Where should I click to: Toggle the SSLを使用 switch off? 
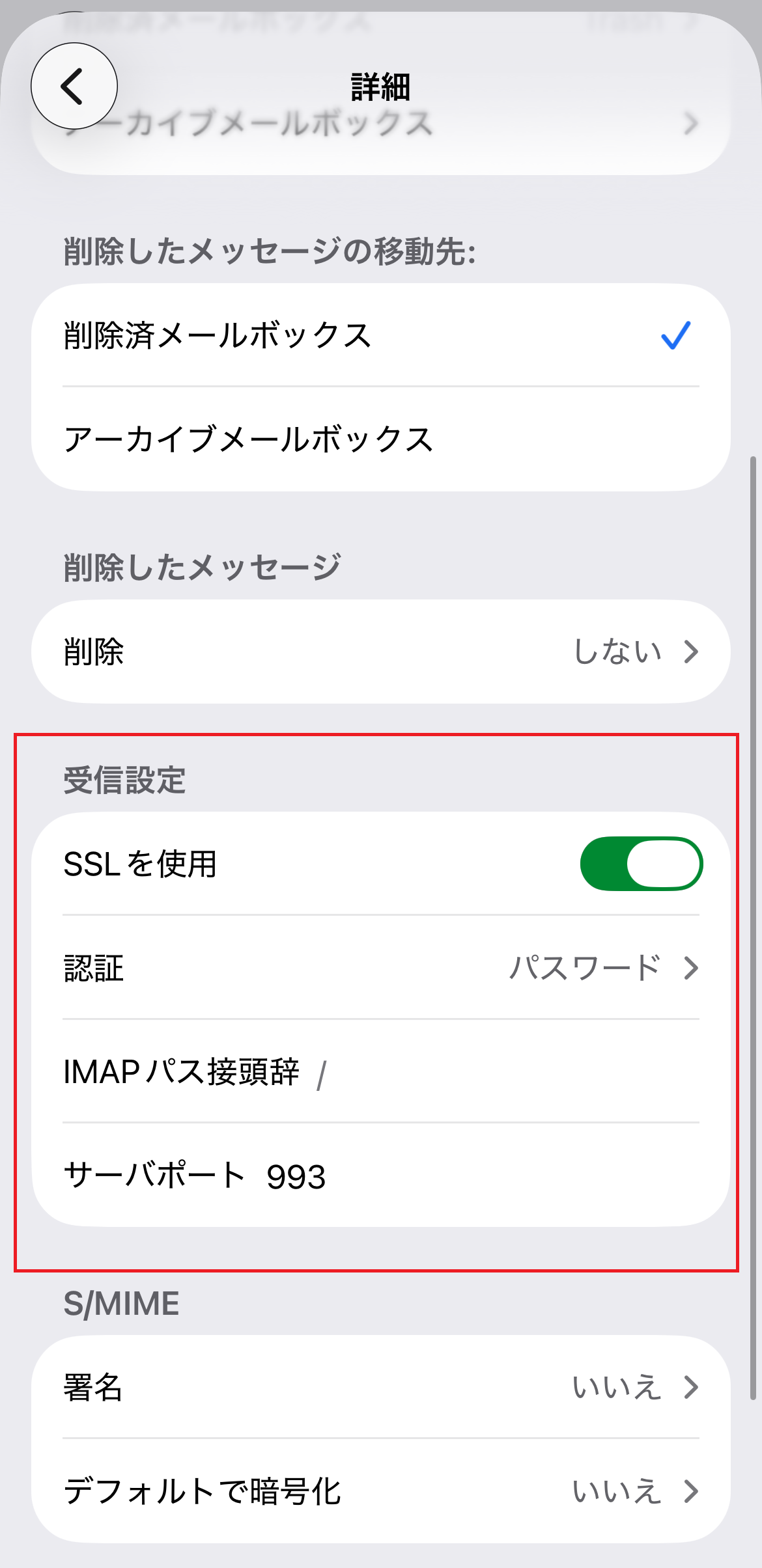point(641,864)
